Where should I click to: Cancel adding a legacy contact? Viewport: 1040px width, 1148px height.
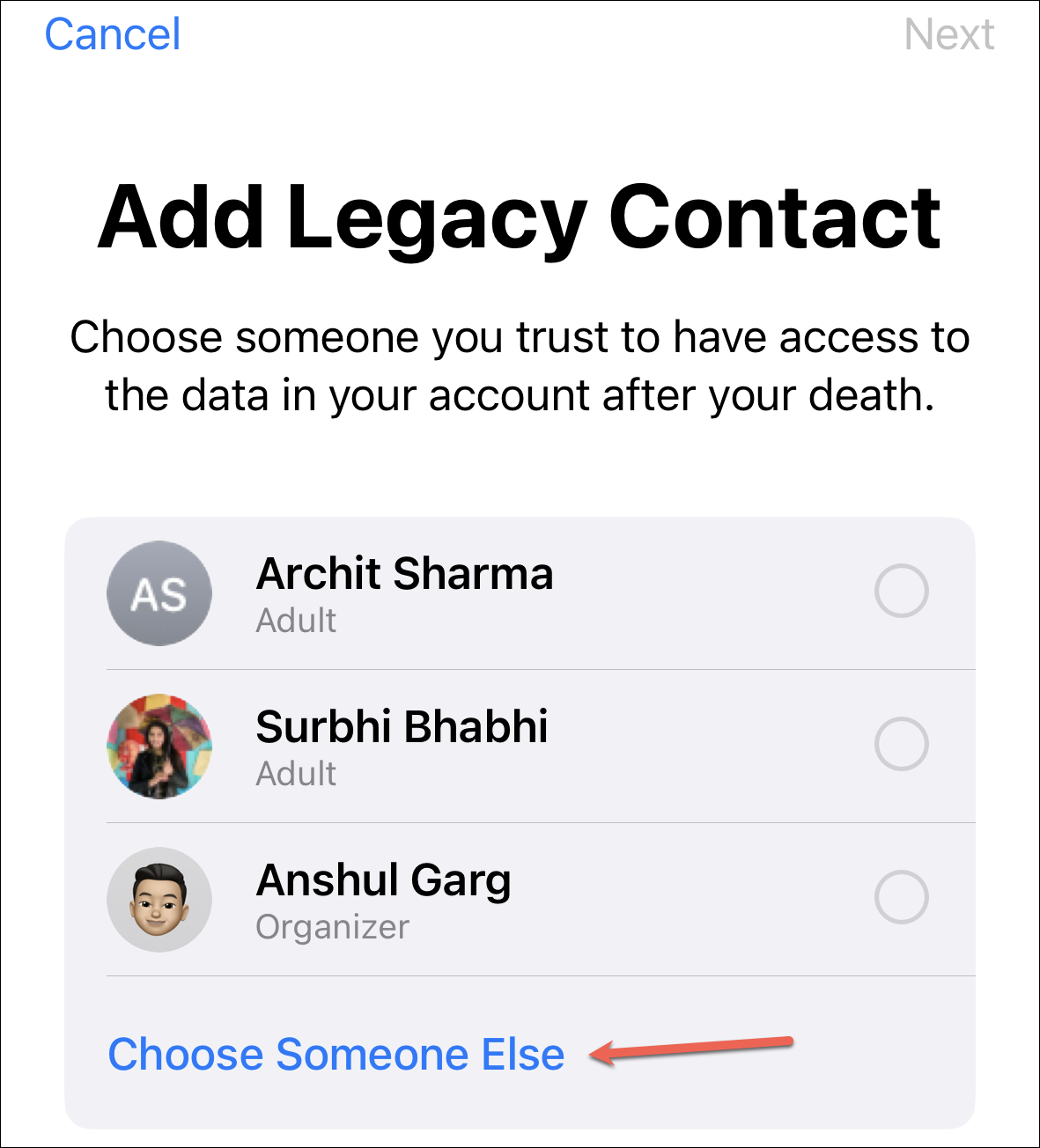(x=113, y=35)
